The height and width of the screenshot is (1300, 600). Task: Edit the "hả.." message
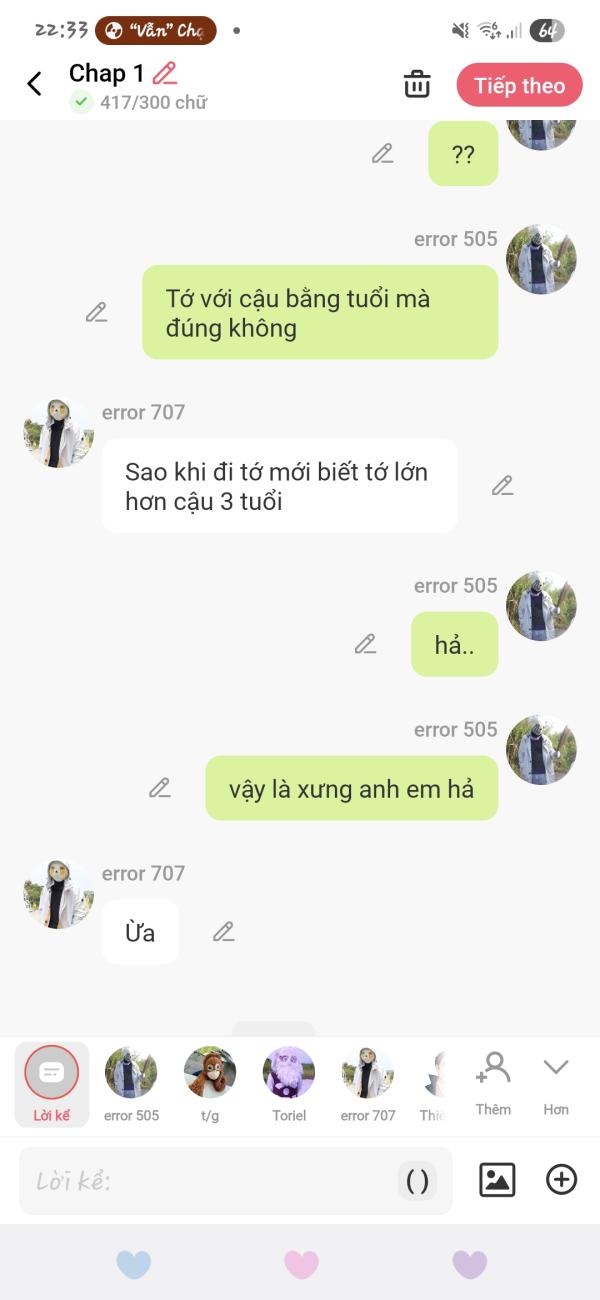[x=365, y=644]
